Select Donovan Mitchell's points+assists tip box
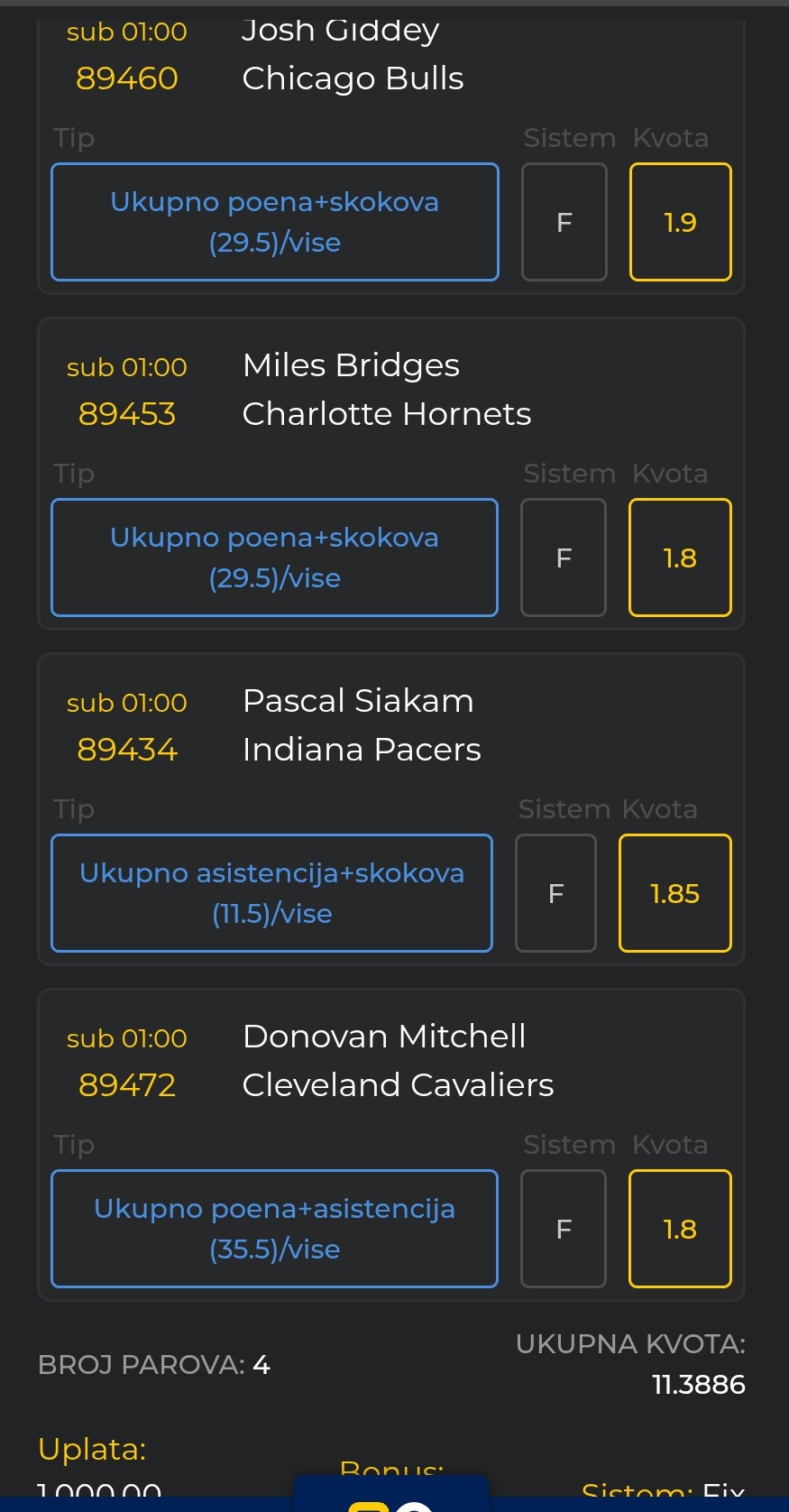This screenshot has width=789, height=1512. click(x=275, y=1229)
